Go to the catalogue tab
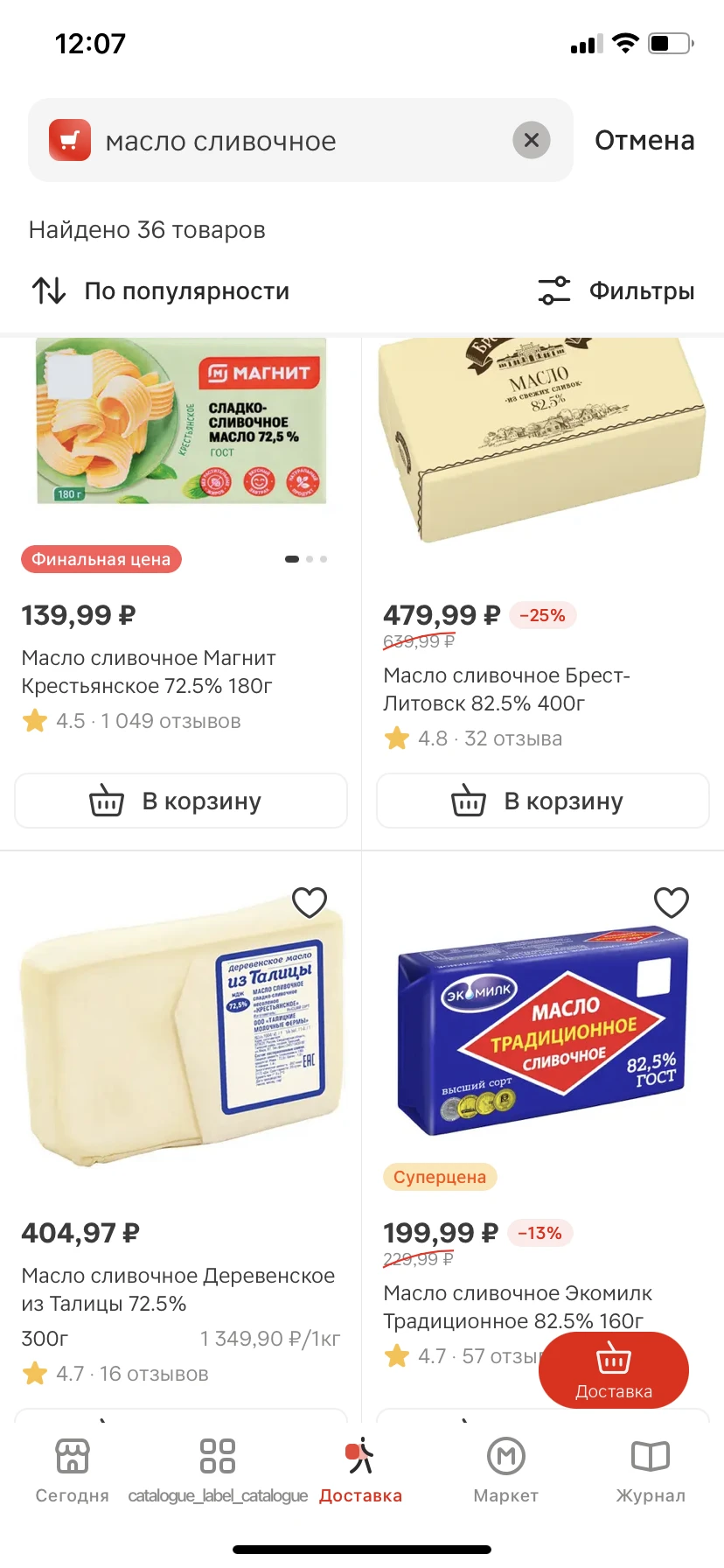Image resolution: width=724 pixels, height=1568 pixels. click(218, 1470)
